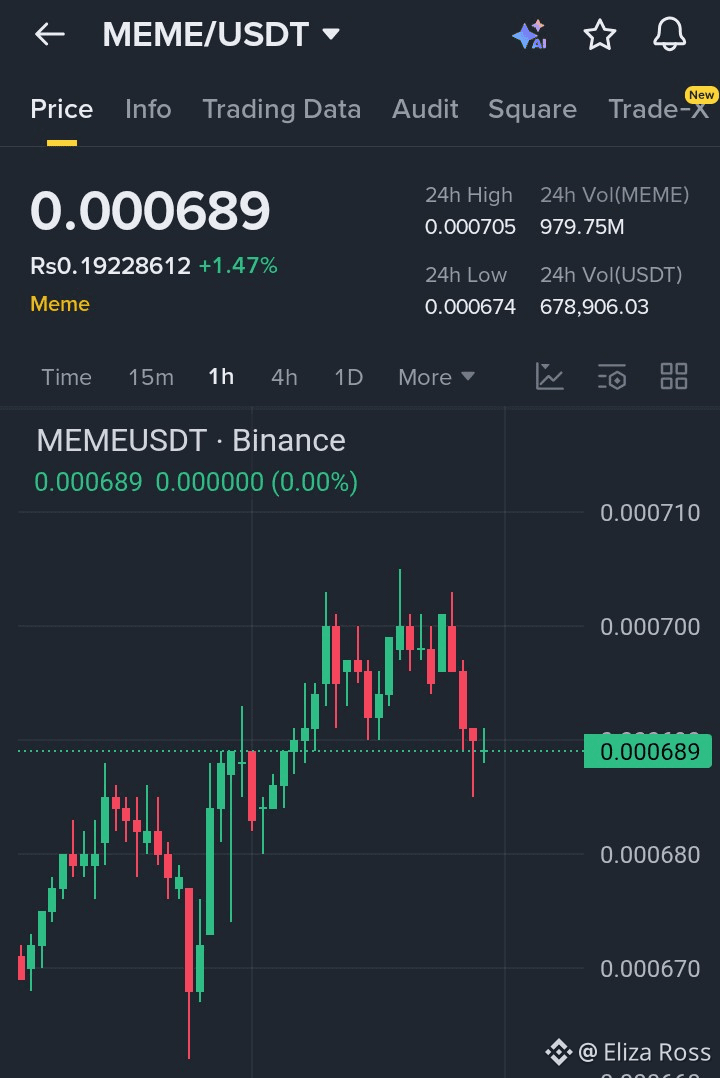
Task: Open the grid layout icon
Action: click(674, 376)
